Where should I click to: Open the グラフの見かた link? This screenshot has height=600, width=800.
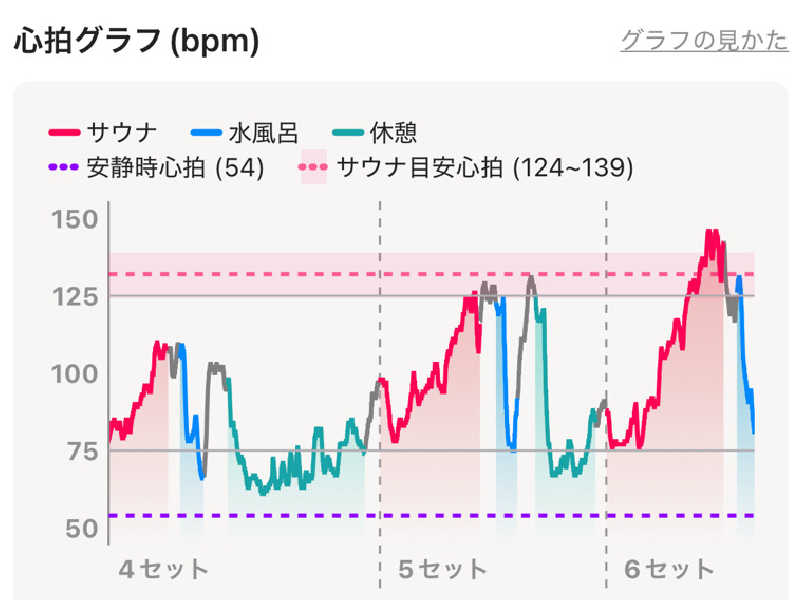click(704, 41)
